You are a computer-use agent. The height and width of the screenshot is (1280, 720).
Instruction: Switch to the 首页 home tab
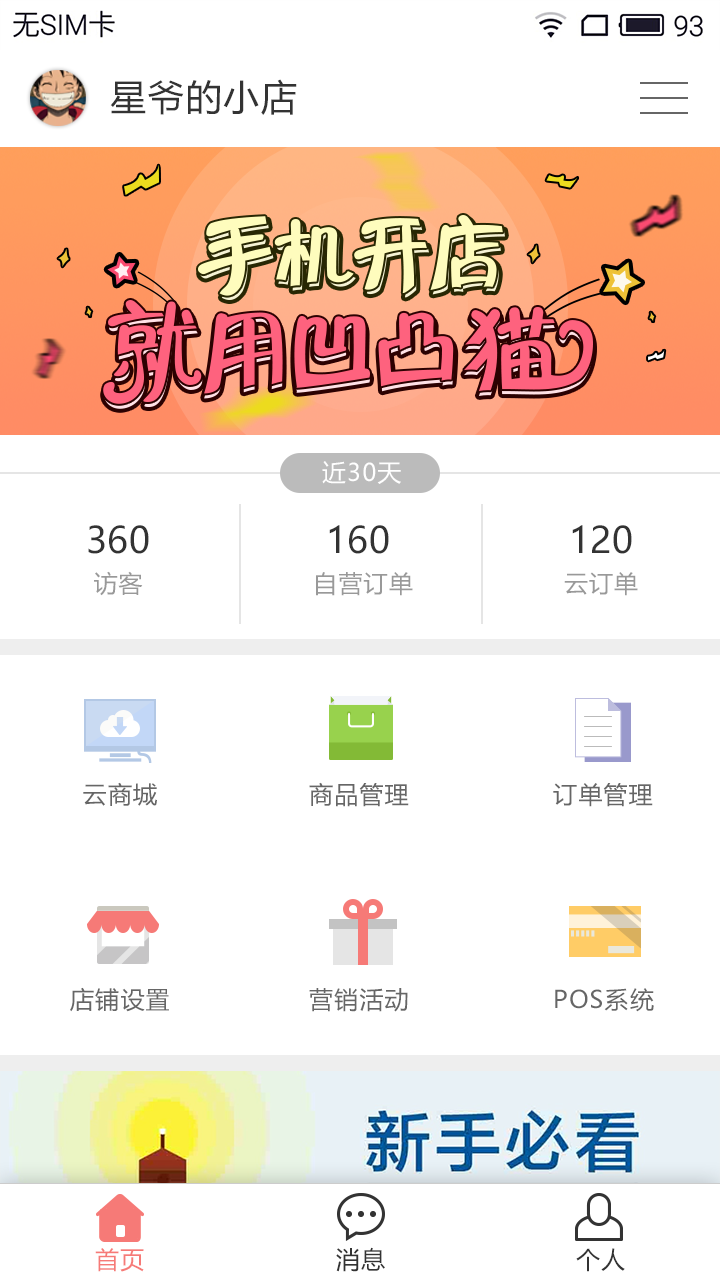click(x=120, y=1233)
